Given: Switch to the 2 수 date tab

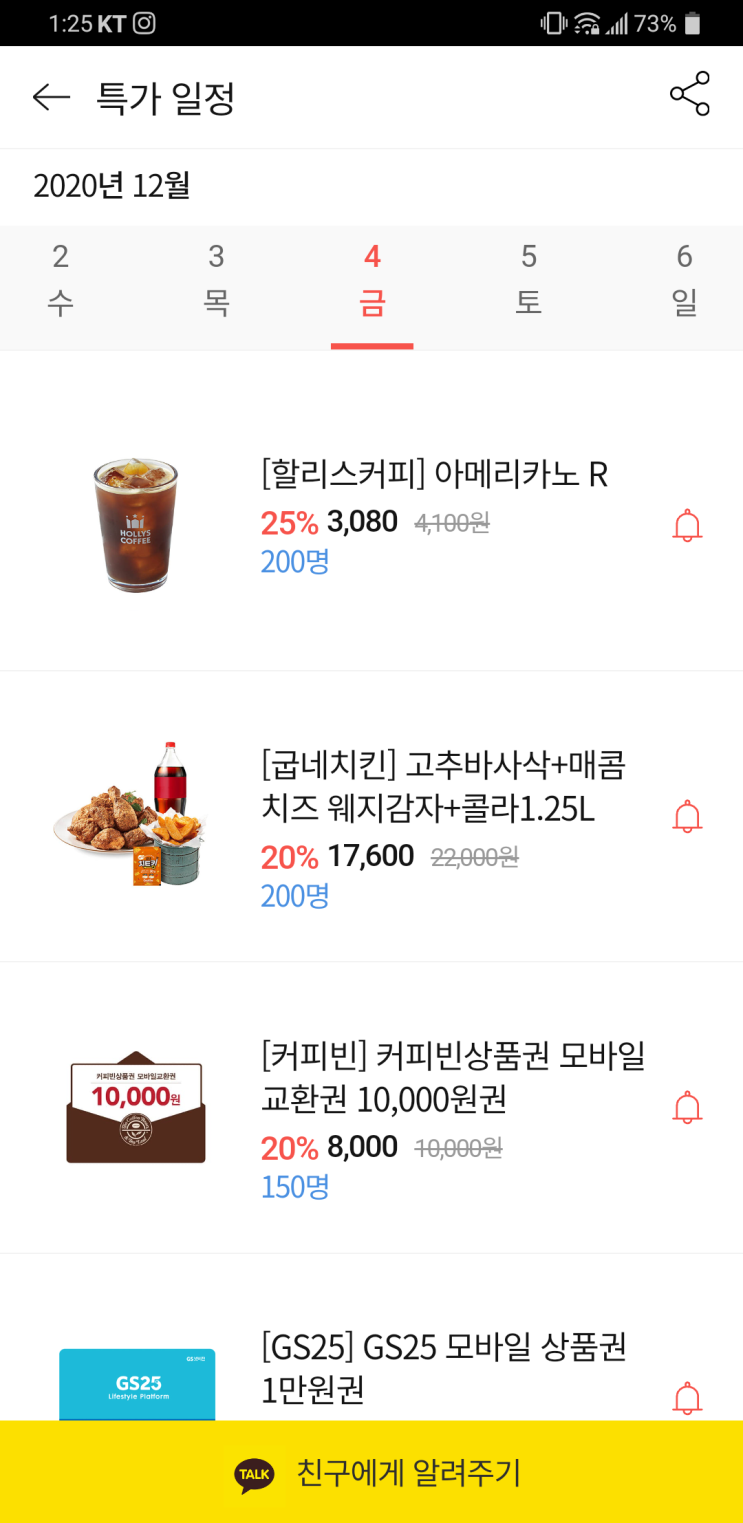Looking at the screenshot, I should (x=60, y=279).
